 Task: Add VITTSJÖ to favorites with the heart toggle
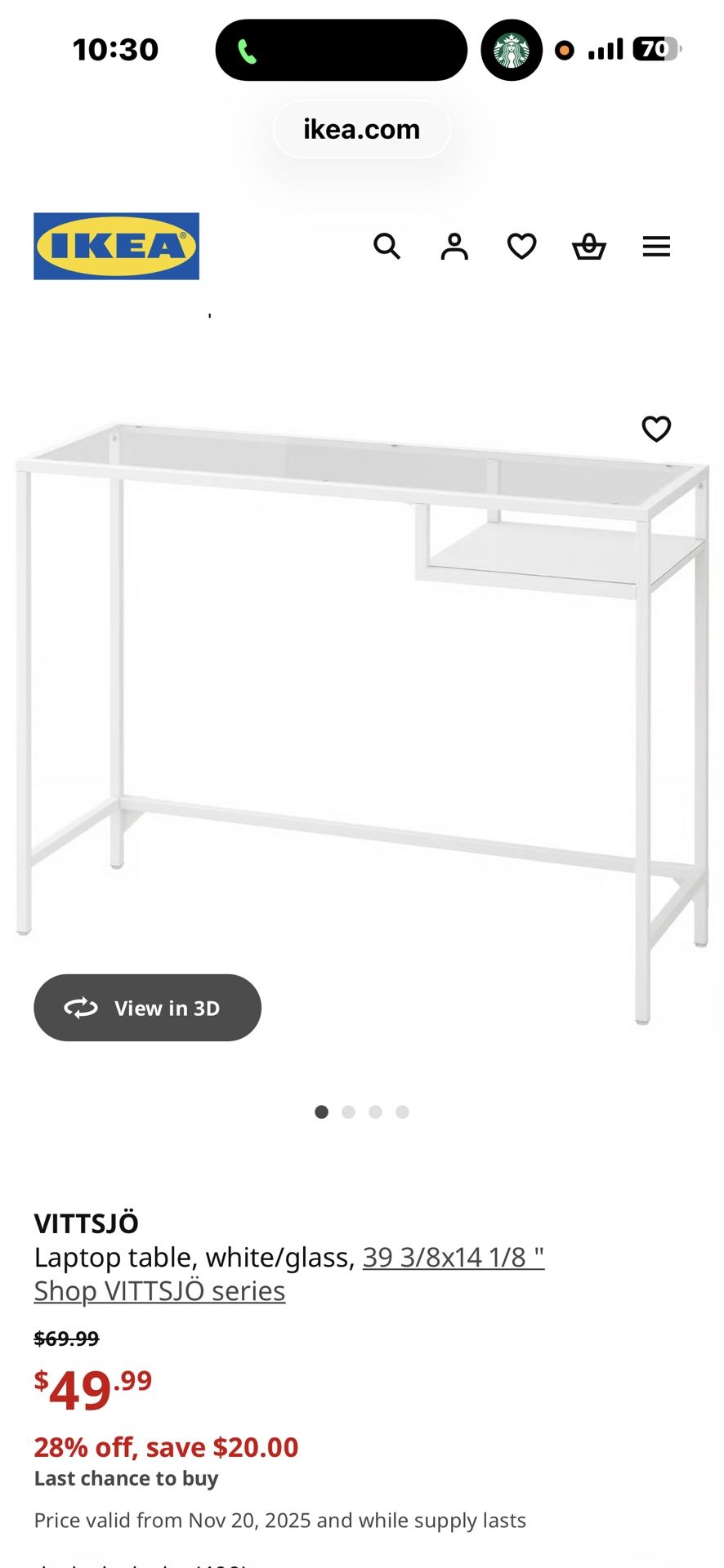click(657, 428)
